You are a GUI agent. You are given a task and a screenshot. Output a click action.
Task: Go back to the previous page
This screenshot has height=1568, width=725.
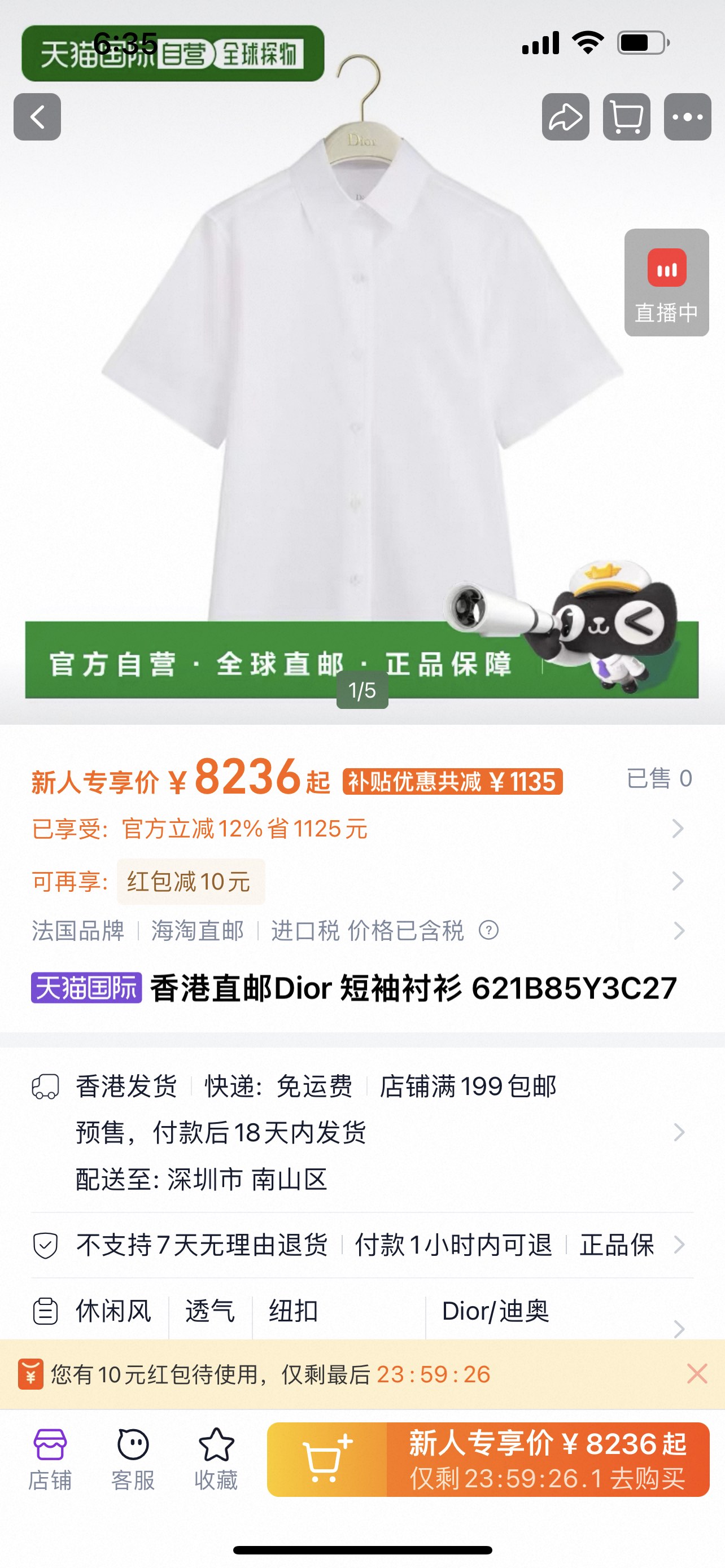(x=37, y=117)
